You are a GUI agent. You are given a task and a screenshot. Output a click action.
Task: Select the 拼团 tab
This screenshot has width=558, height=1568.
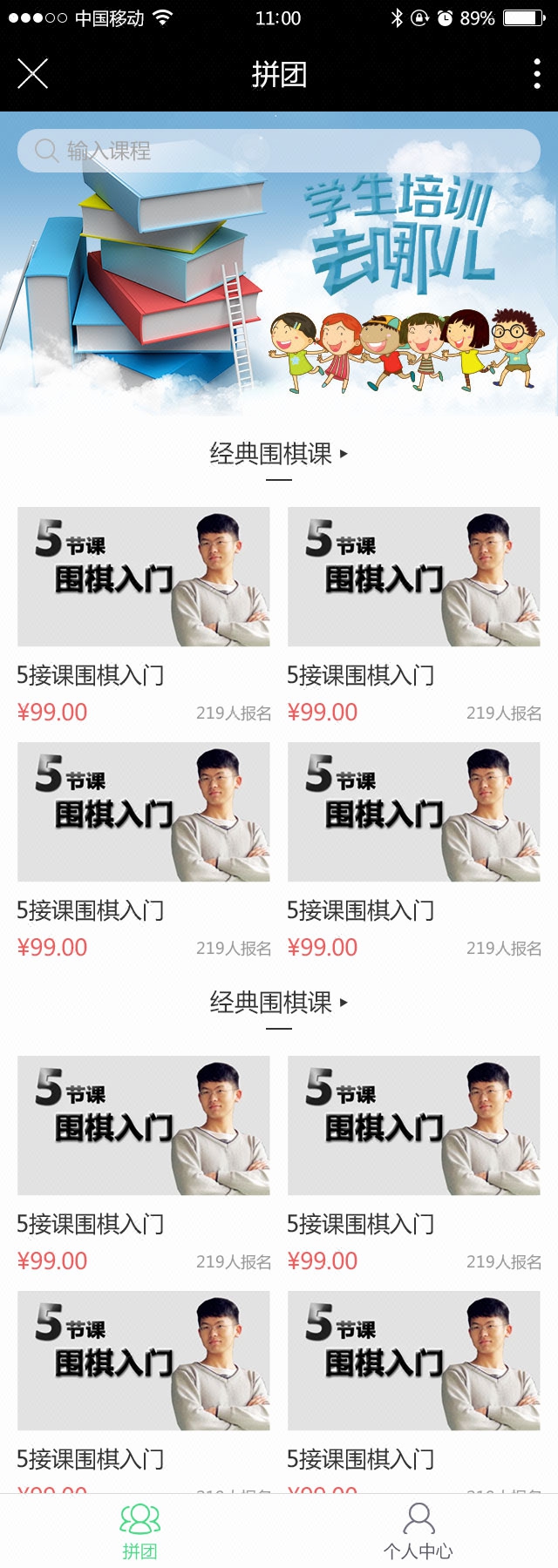pos(139,1531)
